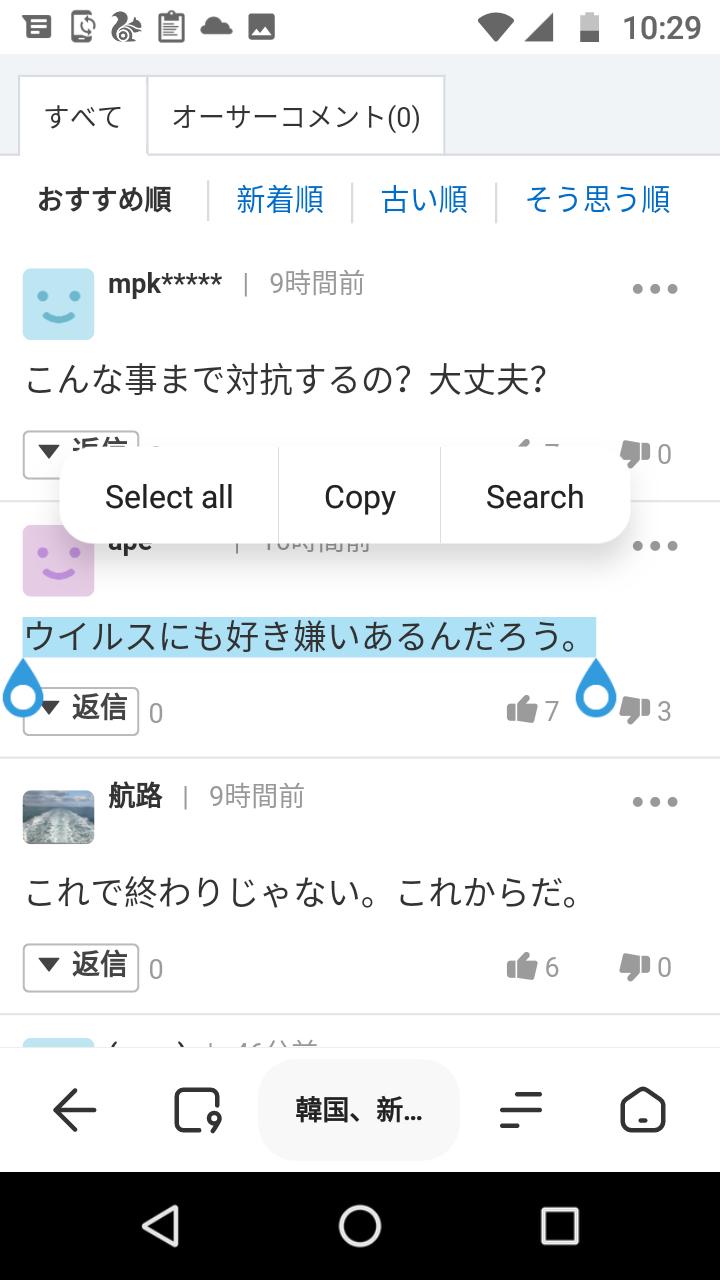This screenshot has width=720, height=1280.
Task: Open the browser tabs switcher
Action: tap(197, 1110)
